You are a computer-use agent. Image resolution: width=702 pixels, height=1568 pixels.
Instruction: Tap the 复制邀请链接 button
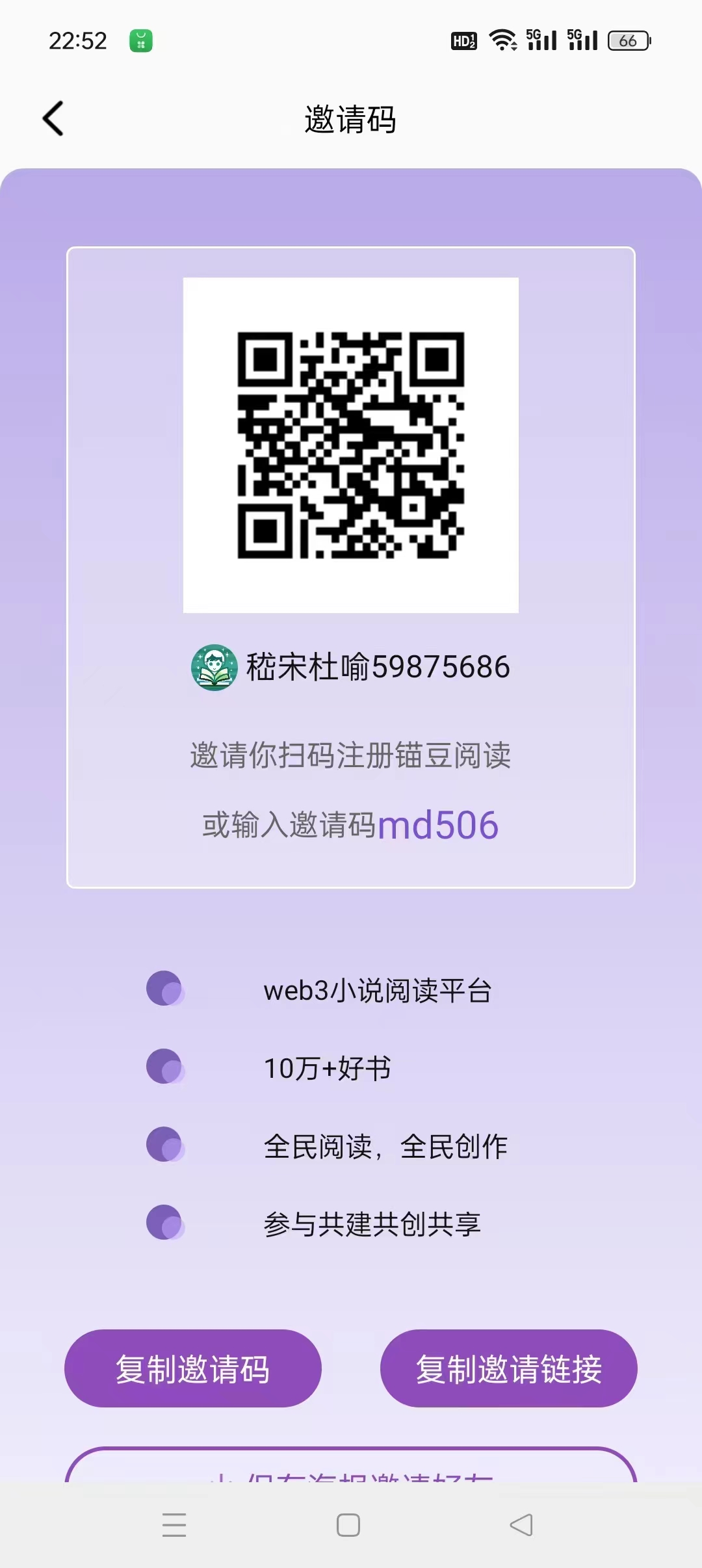tap(509, 1368)
